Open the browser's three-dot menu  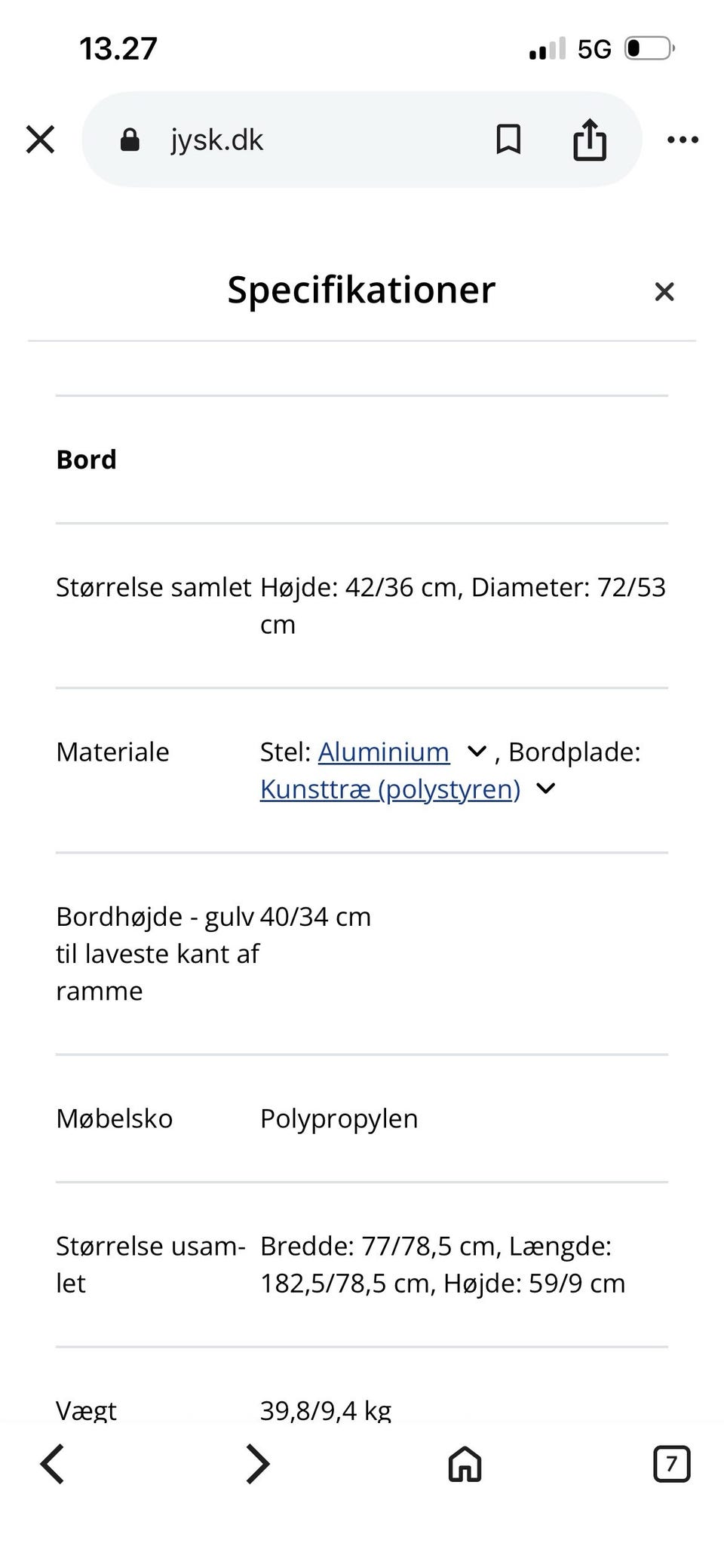(x=683, y=139)
